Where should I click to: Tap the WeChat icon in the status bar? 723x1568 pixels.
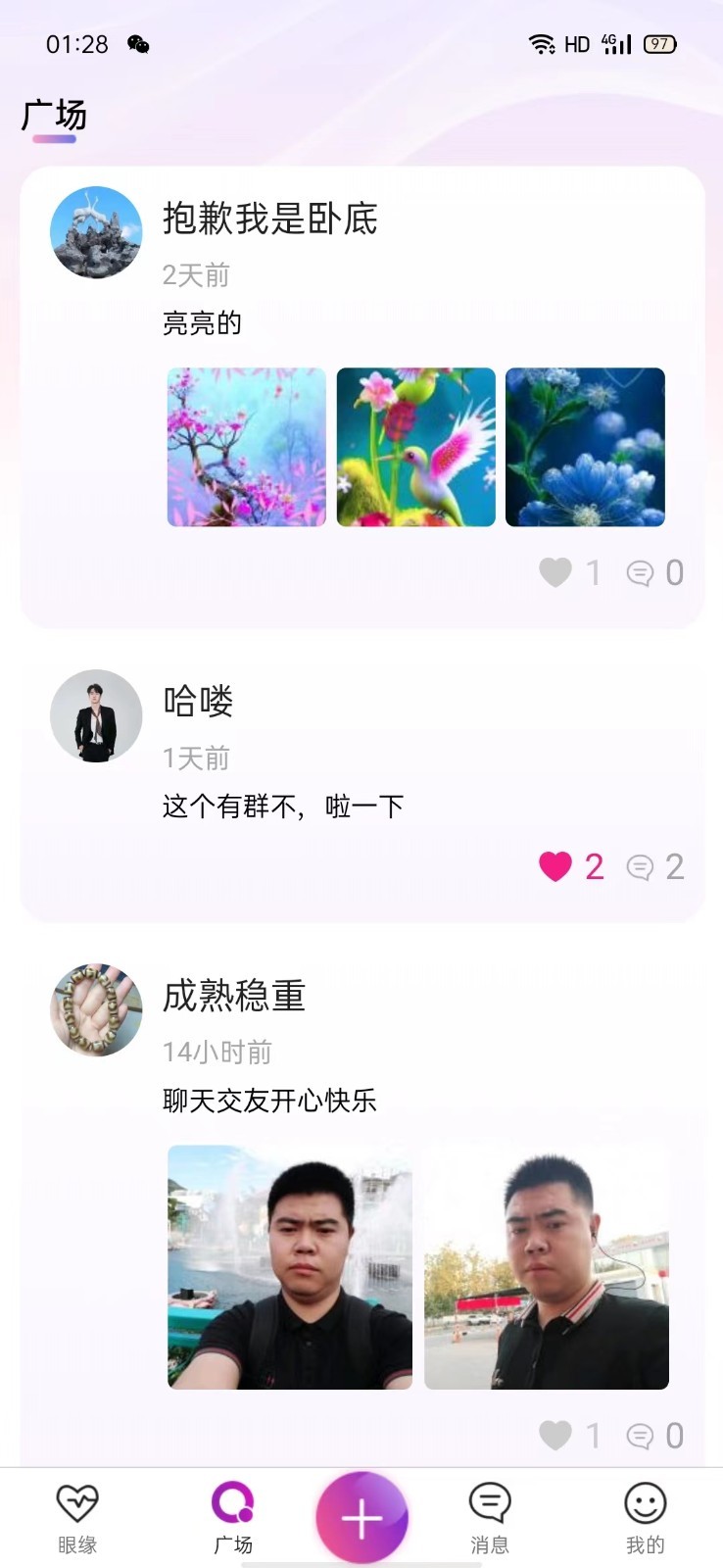[x=139, y=44]
